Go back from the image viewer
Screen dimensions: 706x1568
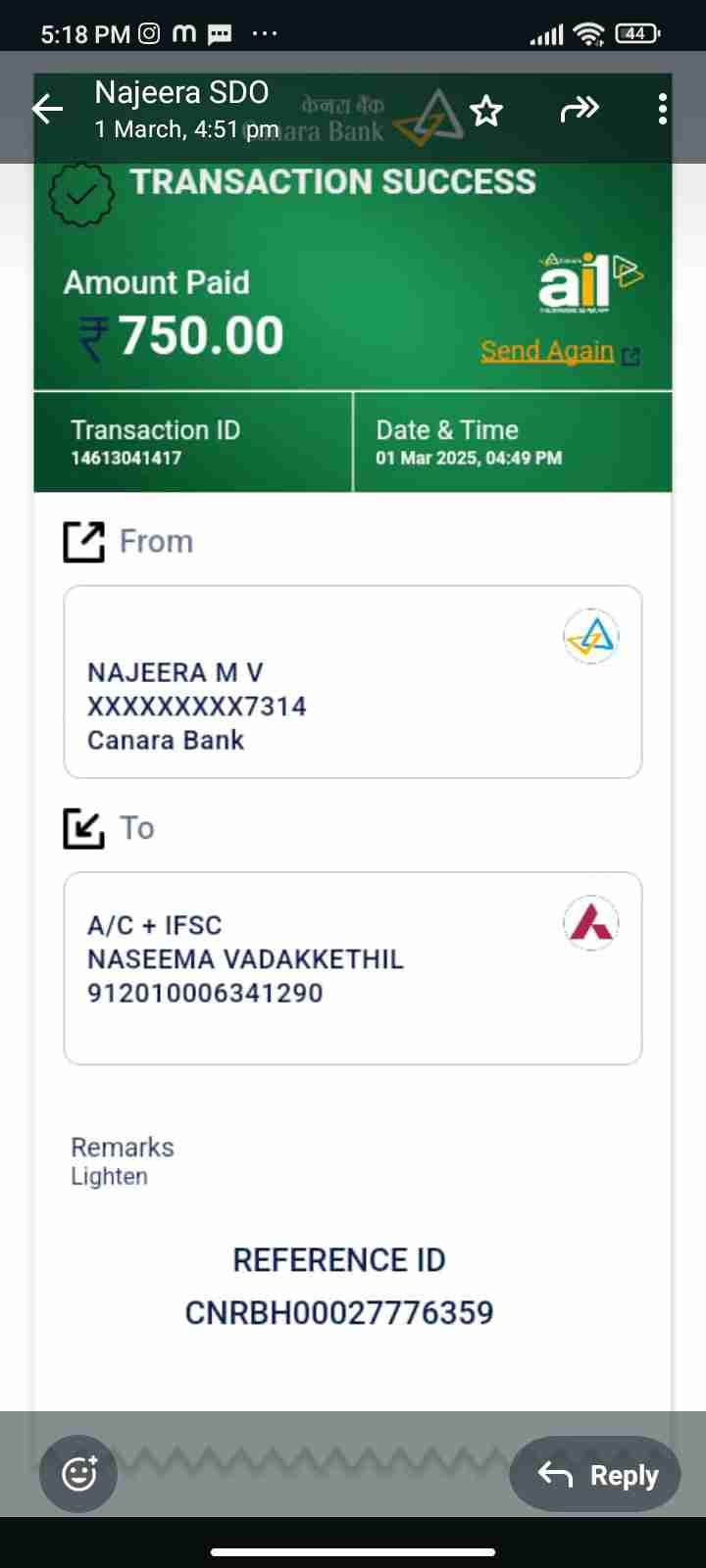48,109
